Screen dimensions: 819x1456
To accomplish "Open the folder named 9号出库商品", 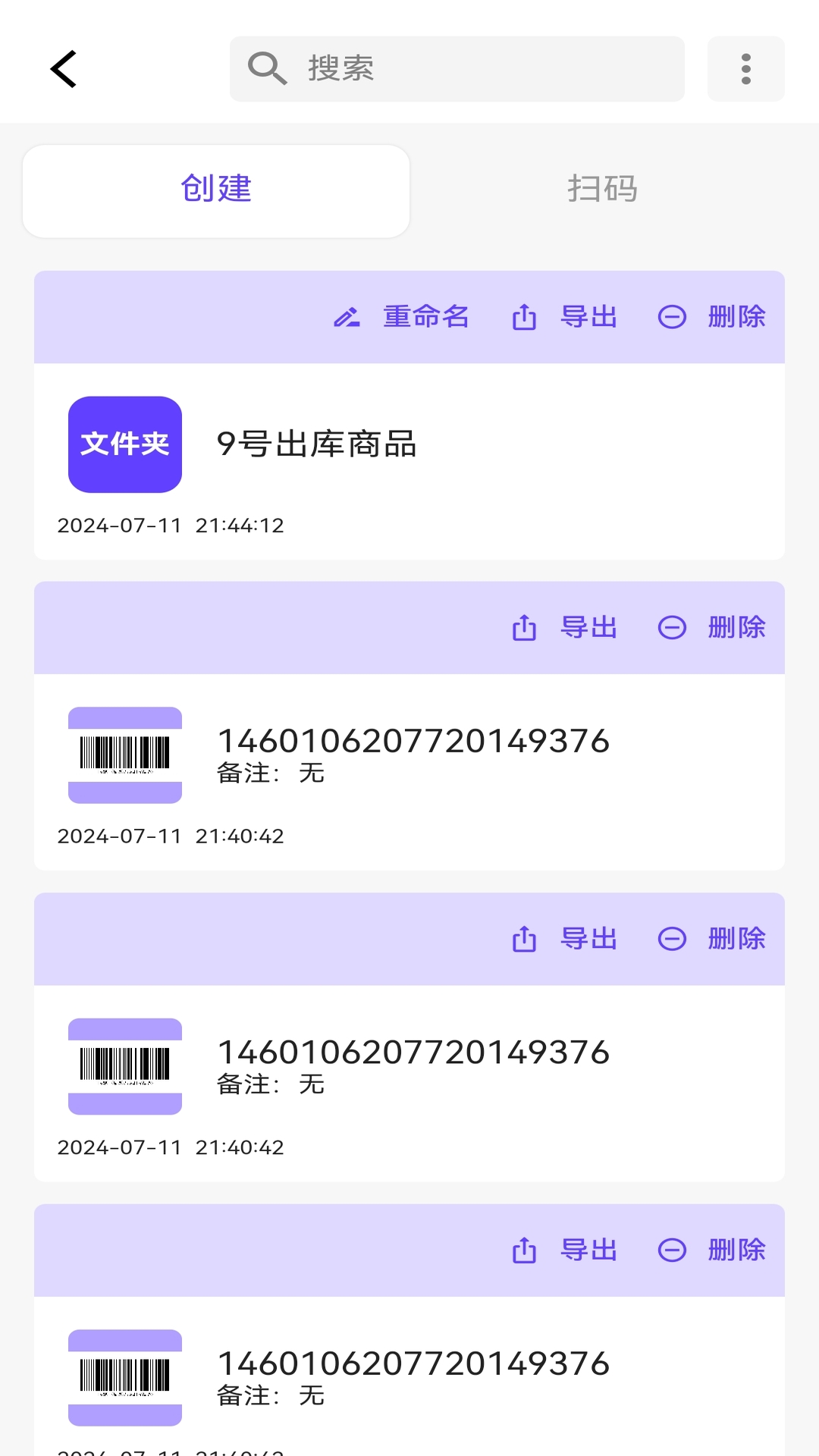I will coord(317,444).
